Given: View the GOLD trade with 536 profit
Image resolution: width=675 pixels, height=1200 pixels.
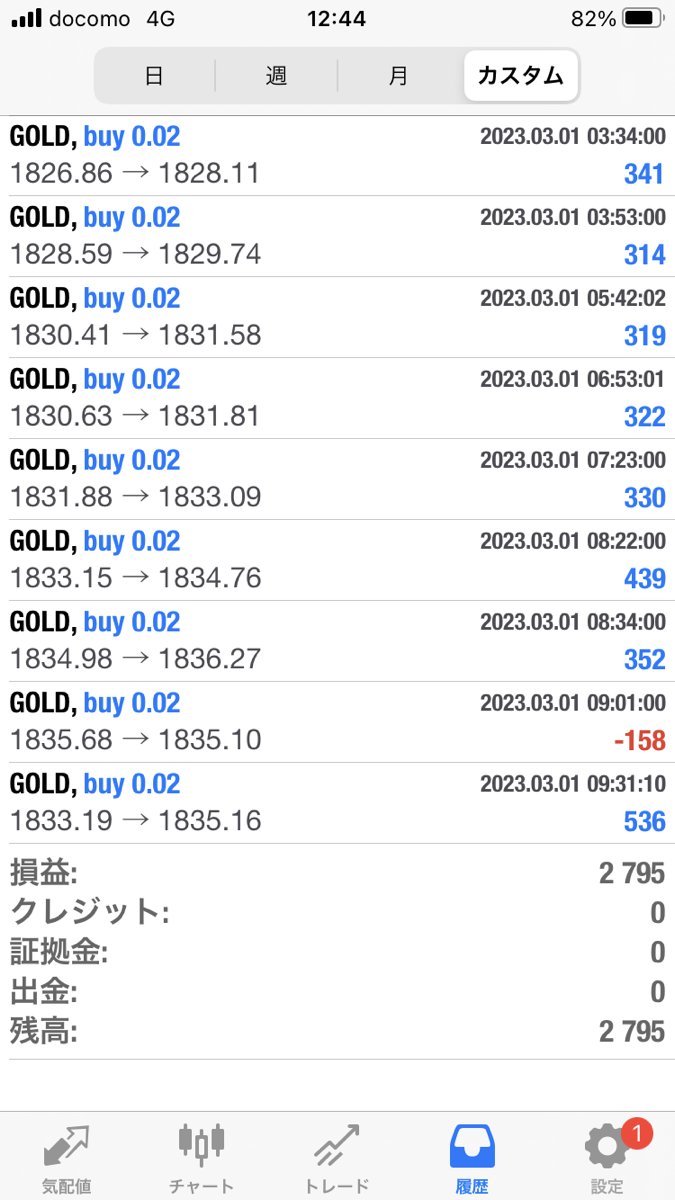Looking at the screenshot, I should tap(337, 803).
